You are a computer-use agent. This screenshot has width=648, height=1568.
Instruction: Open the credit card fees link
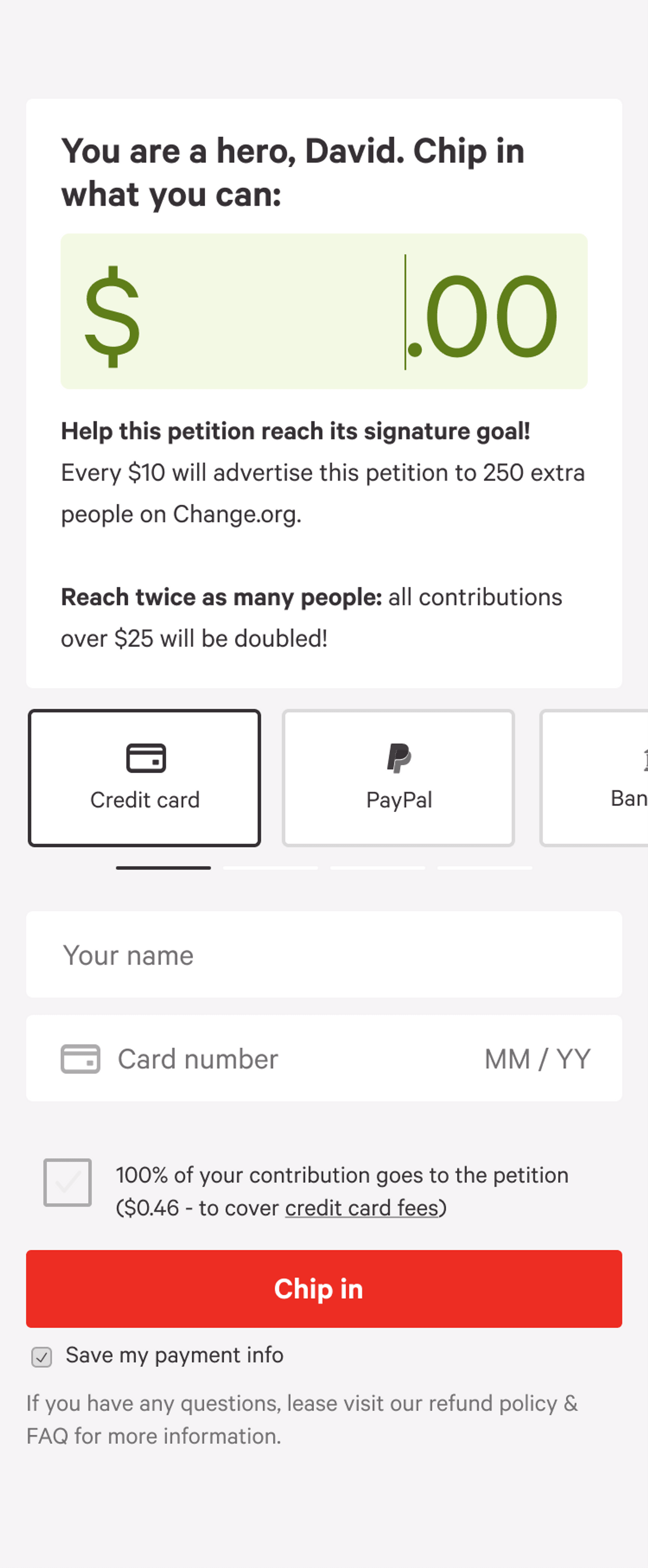coord(362,1208)
